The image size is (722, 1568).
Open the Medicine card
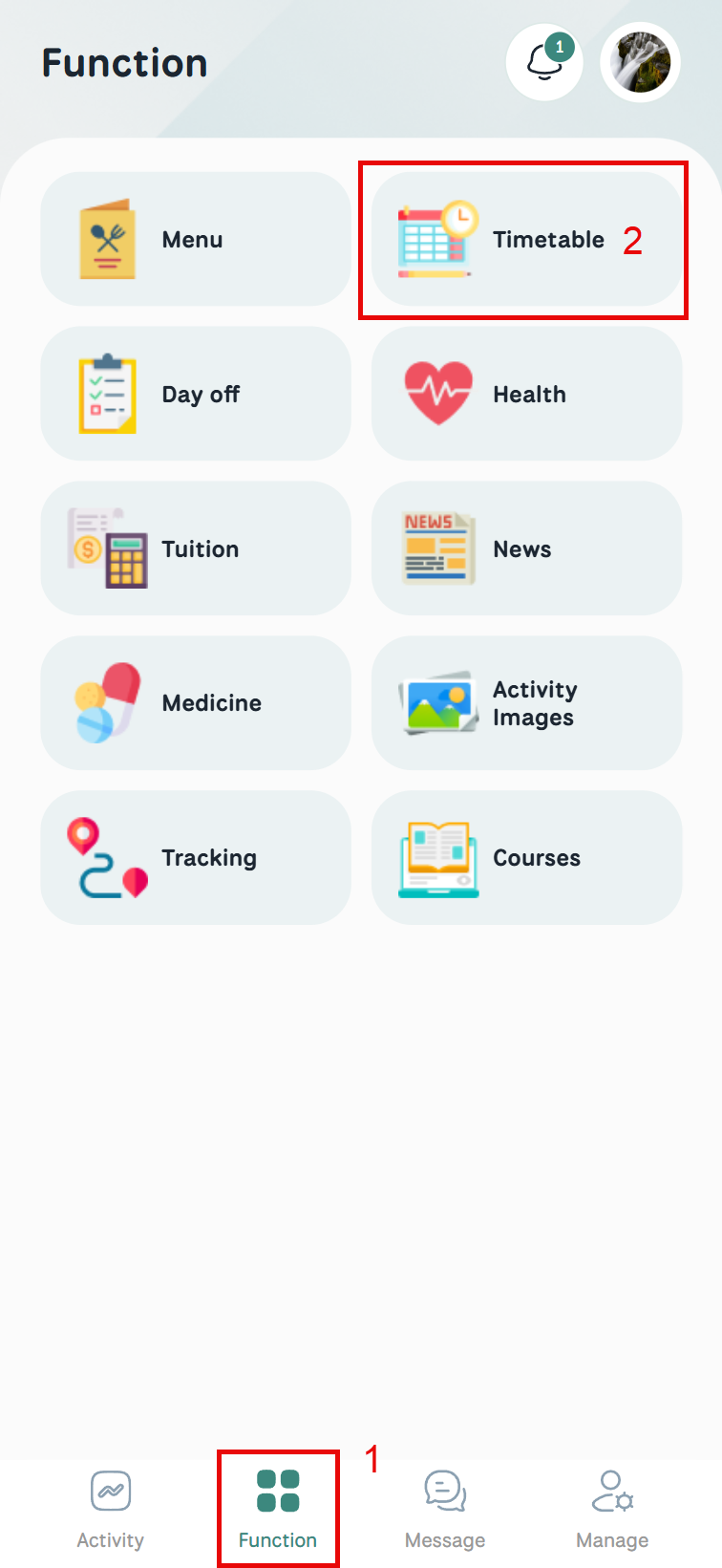click(196, 703)
